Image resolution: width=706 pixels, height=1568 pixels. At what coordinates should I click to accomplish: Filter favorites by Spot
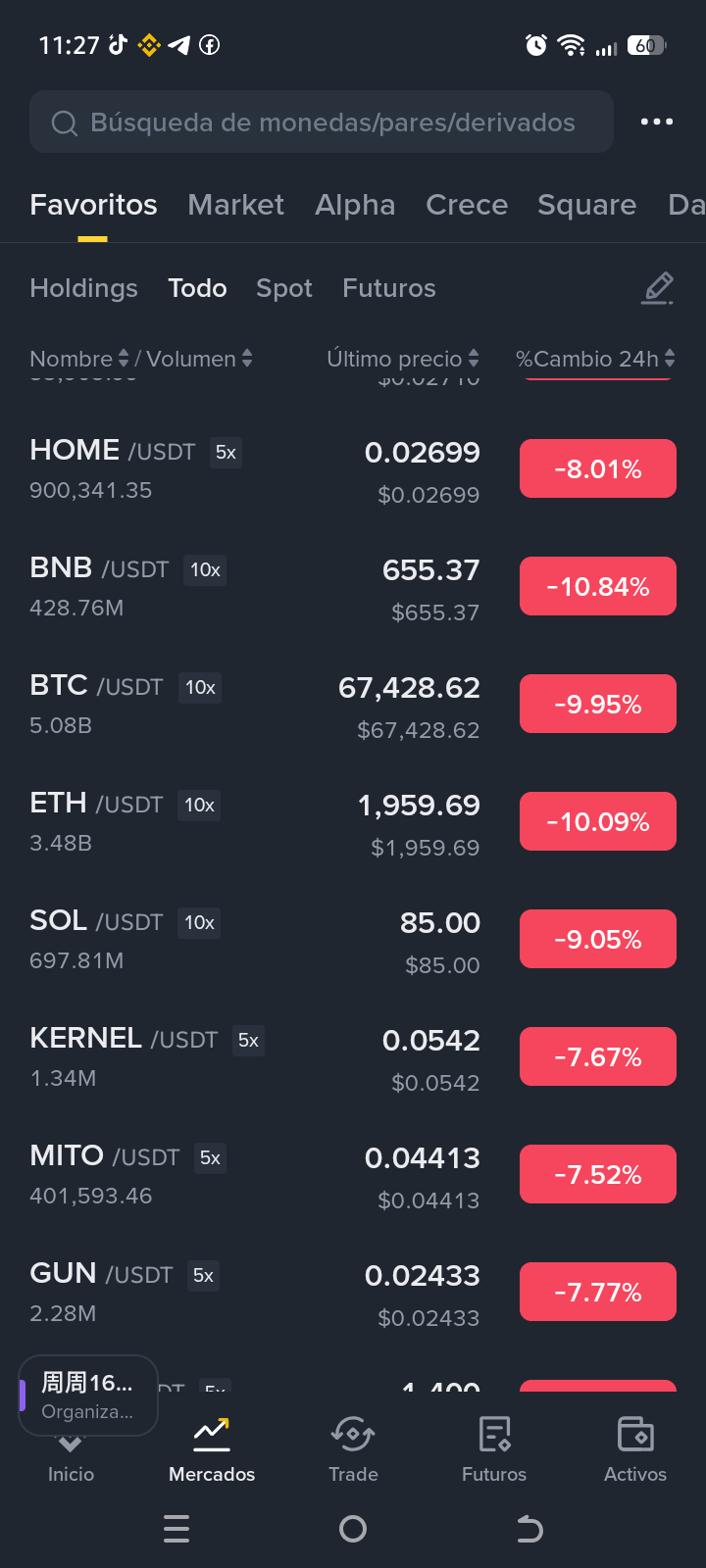point(283,288)
